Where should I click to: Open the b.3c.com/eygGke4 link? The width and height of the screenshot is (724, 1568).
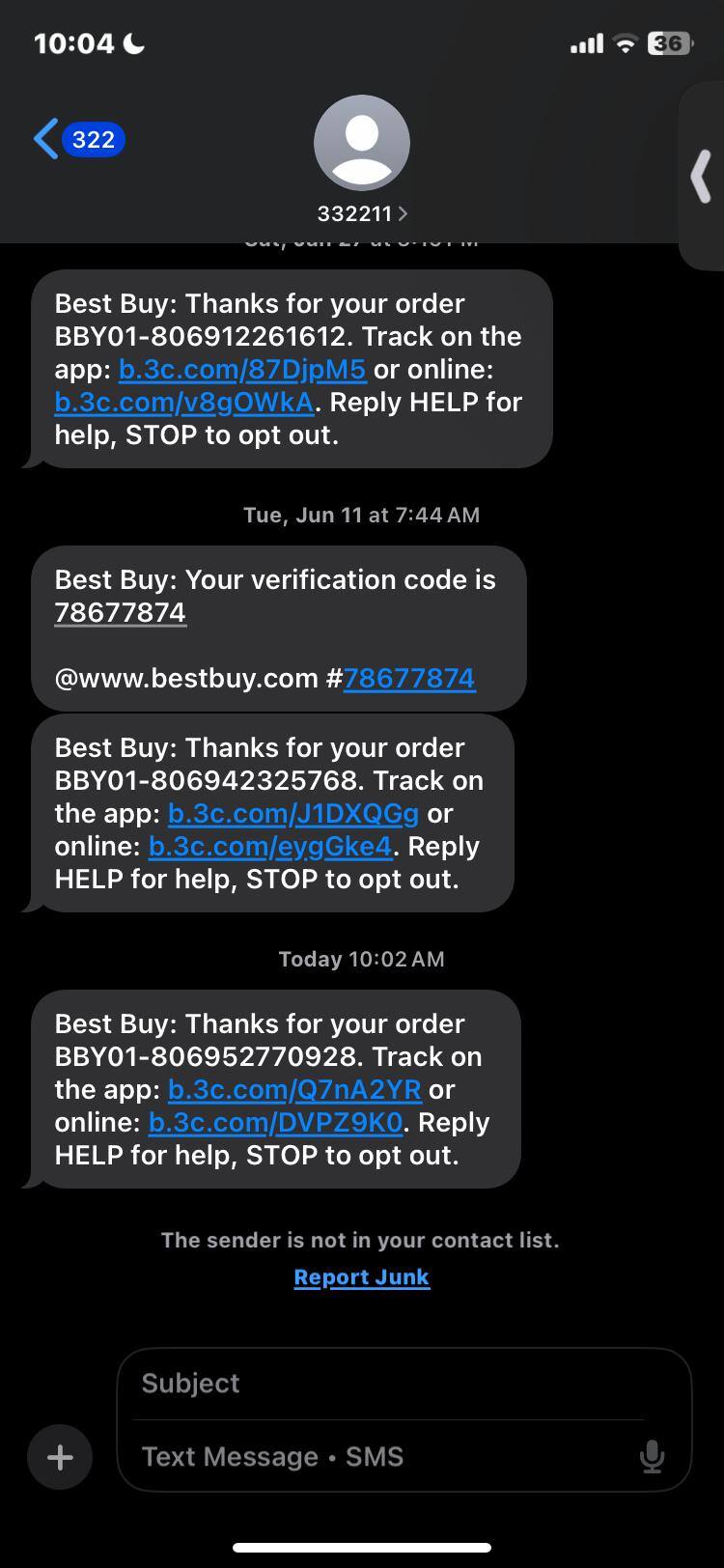pyautogui.click(x=270, y=847)
